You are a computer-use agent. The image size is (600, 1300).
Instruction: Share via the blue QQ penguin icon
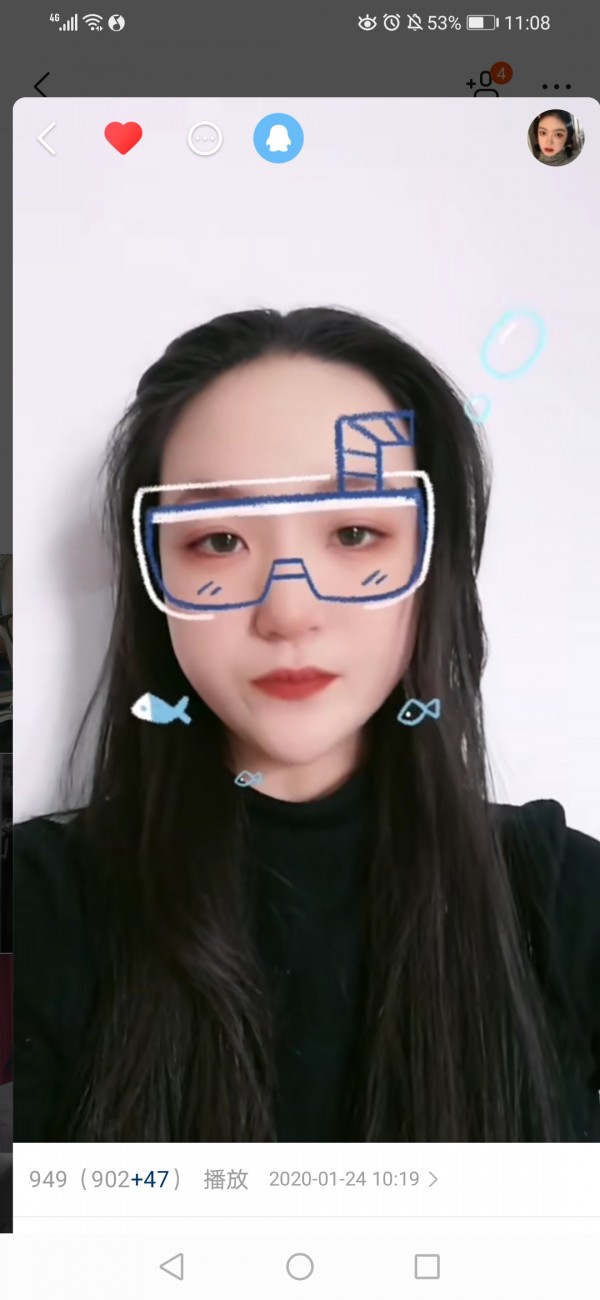278,139
